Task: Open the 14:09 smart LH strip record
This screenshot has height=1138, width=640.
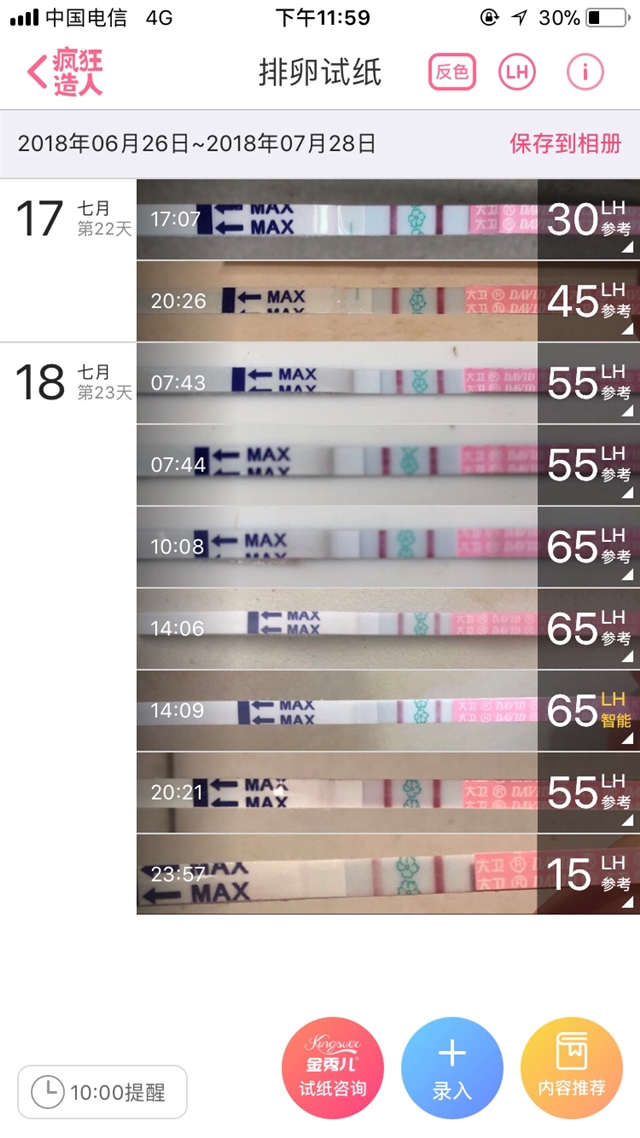Action: point(387,710)
